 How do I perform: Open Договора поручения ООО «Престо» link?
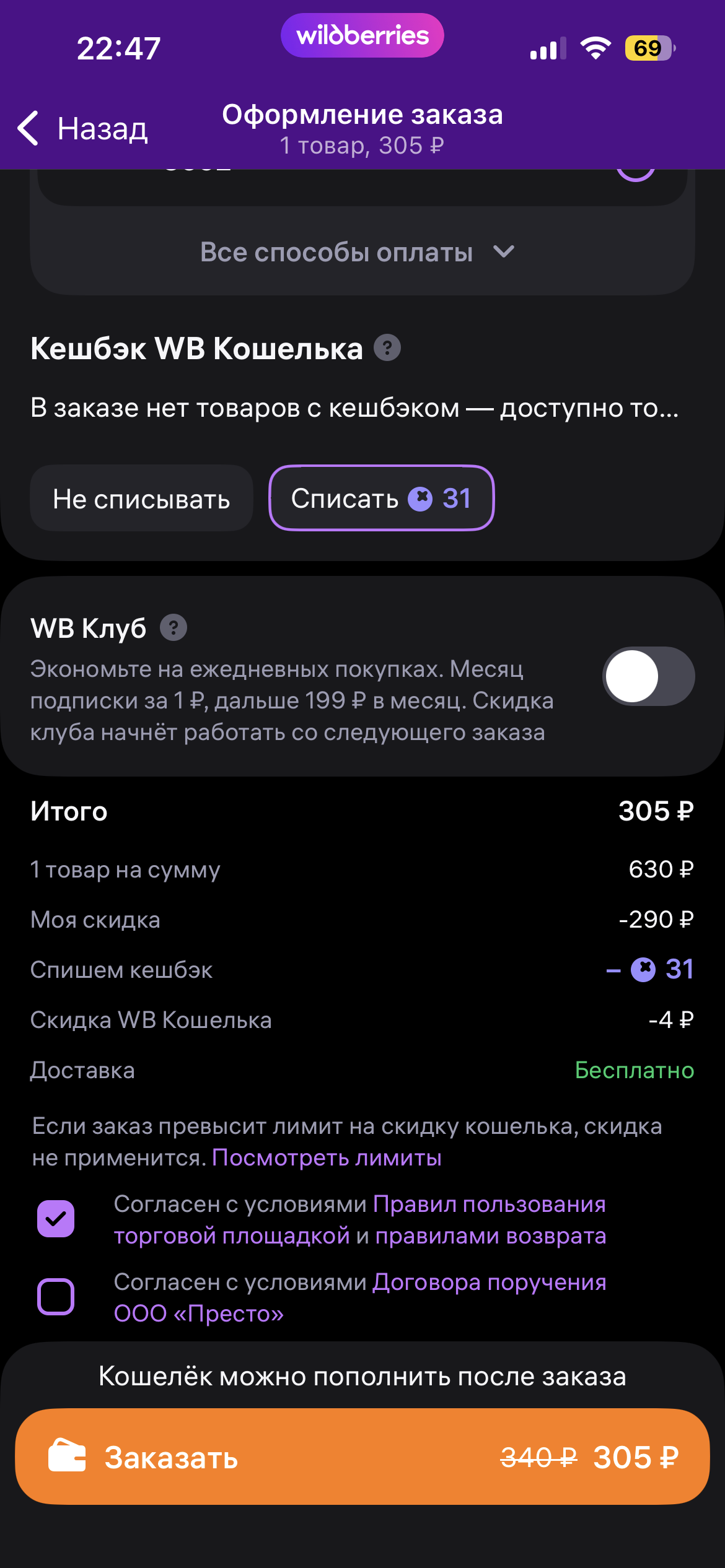[x=489, y=1283]
